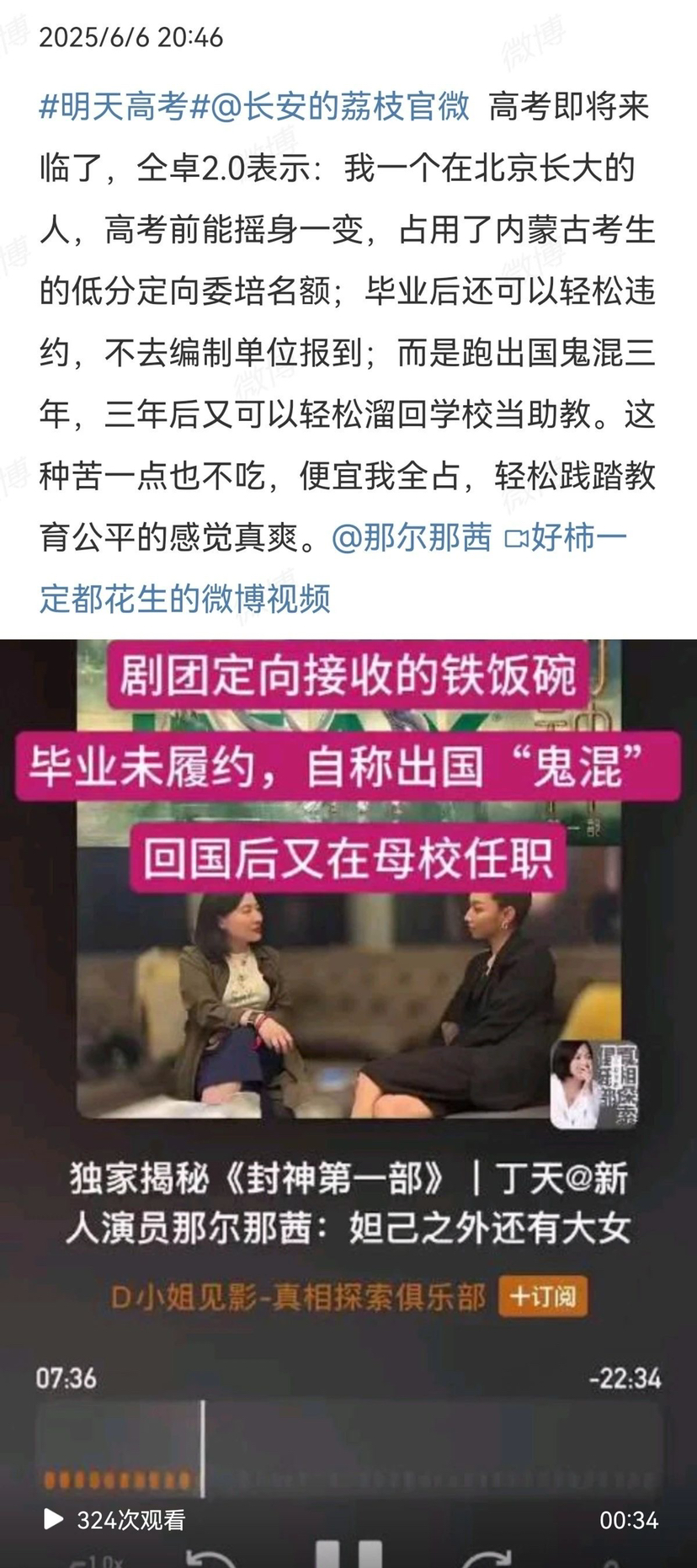Image resolution: width=697 pixels, height=1568 pixels.
Task: Visit the @那尔那茜 mentioned profile
Action: tap(412, 537)
